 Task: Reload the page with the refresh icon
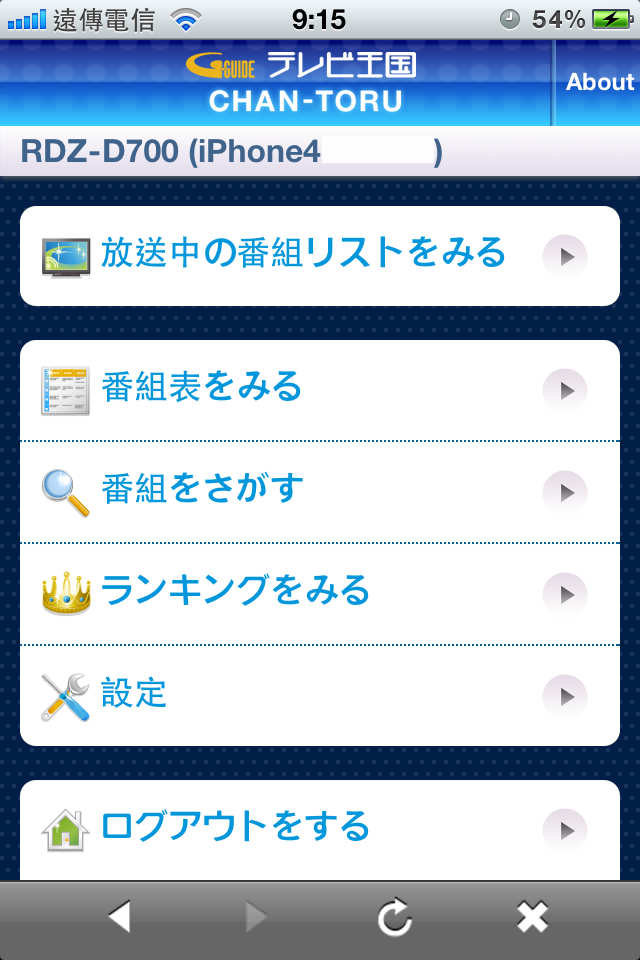pyautogui.click(x=395, y=916)
